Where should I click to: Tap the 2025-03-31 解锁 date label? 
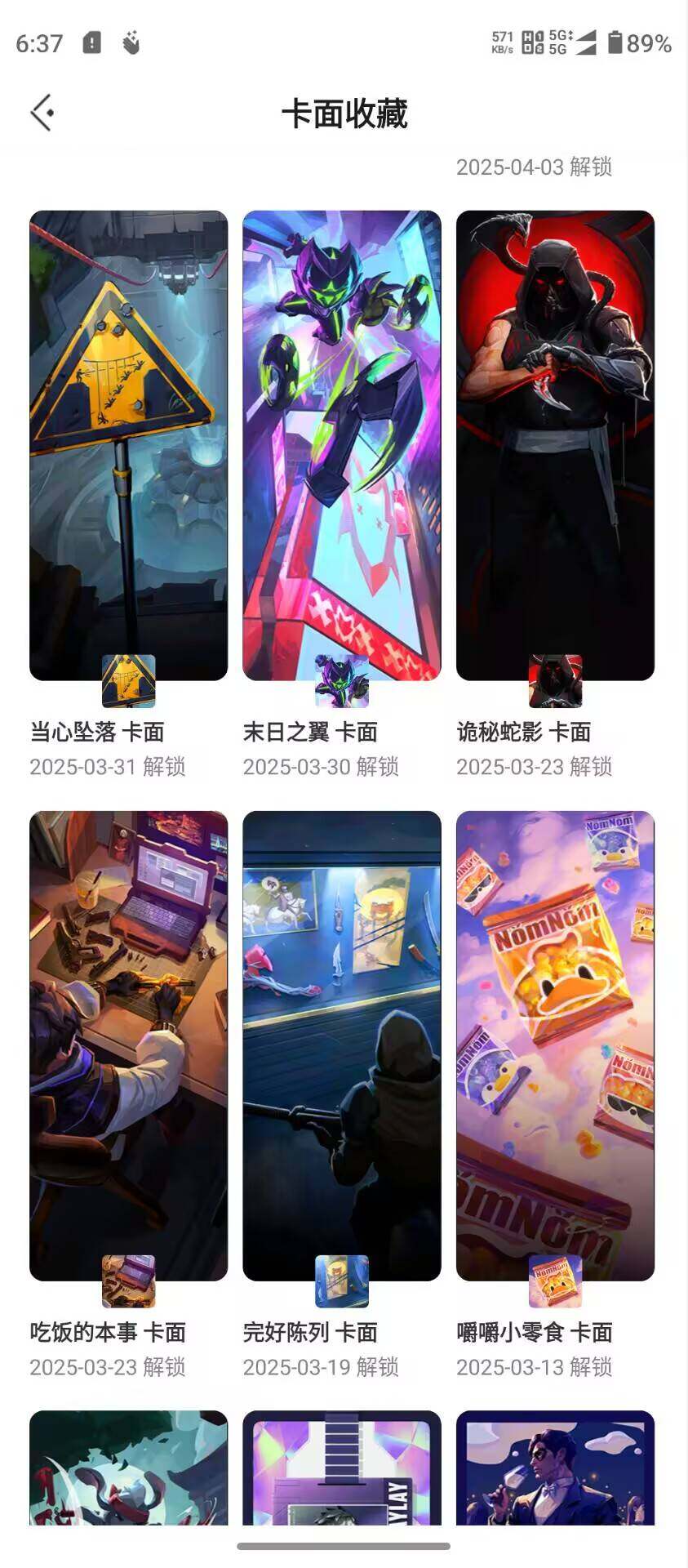[109, 768]
